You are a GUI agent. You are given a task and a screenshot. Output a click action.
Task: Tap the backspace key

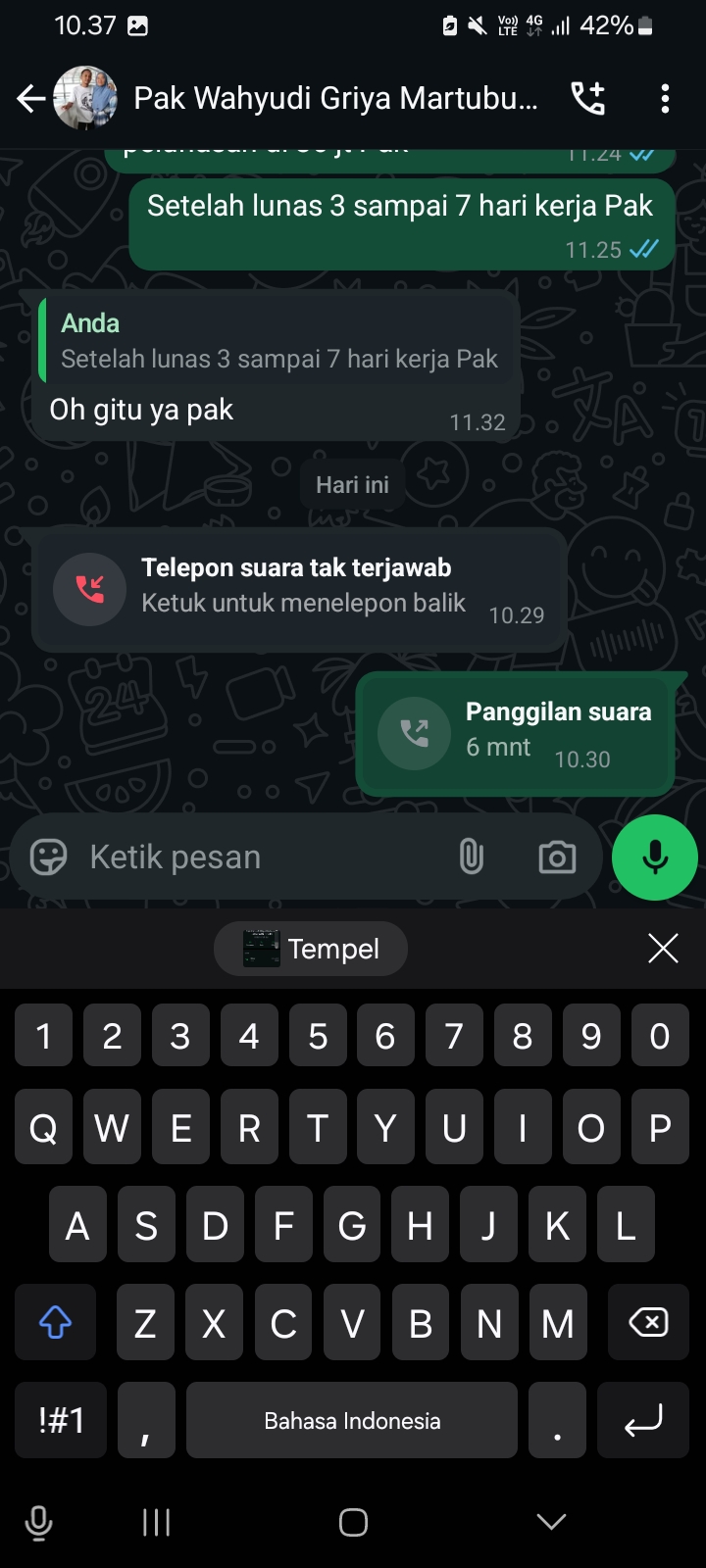point(648,1323)
